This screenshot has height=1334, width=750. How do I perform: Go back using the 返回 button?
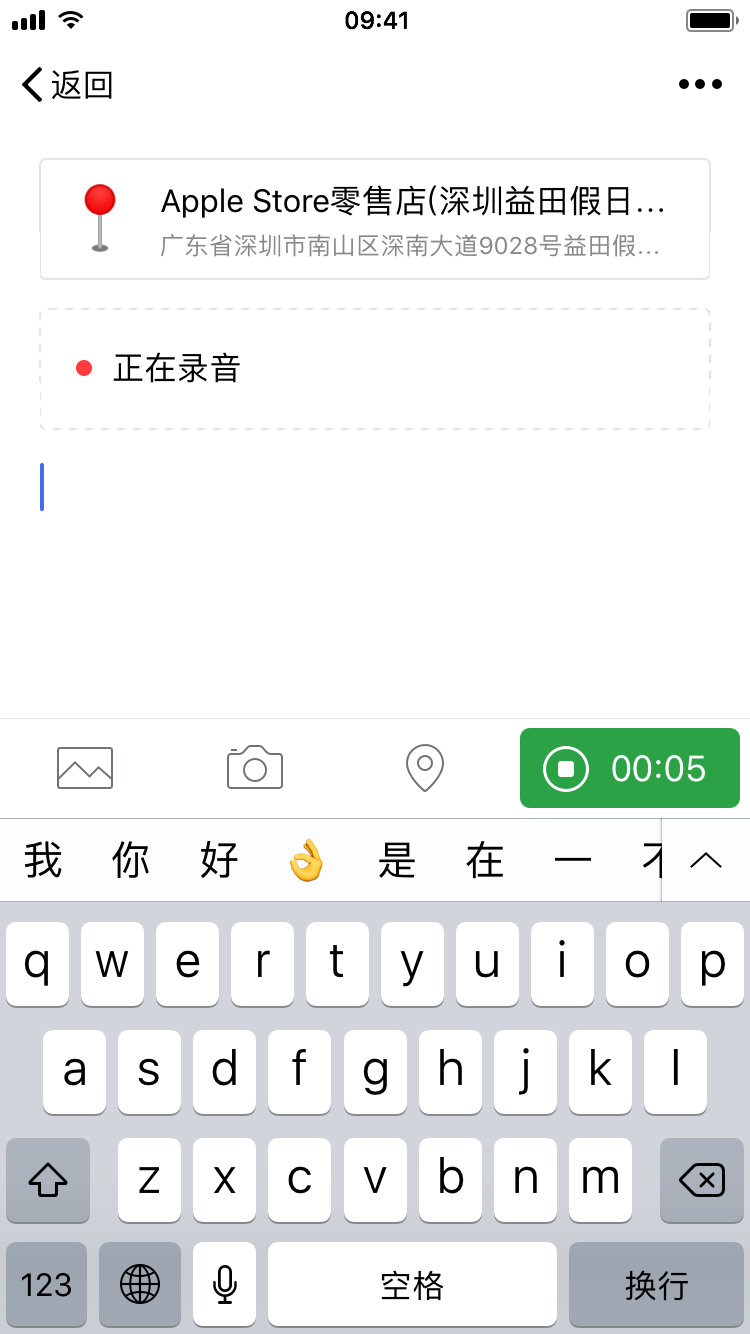pyautogui.click(x=67, y=85)
